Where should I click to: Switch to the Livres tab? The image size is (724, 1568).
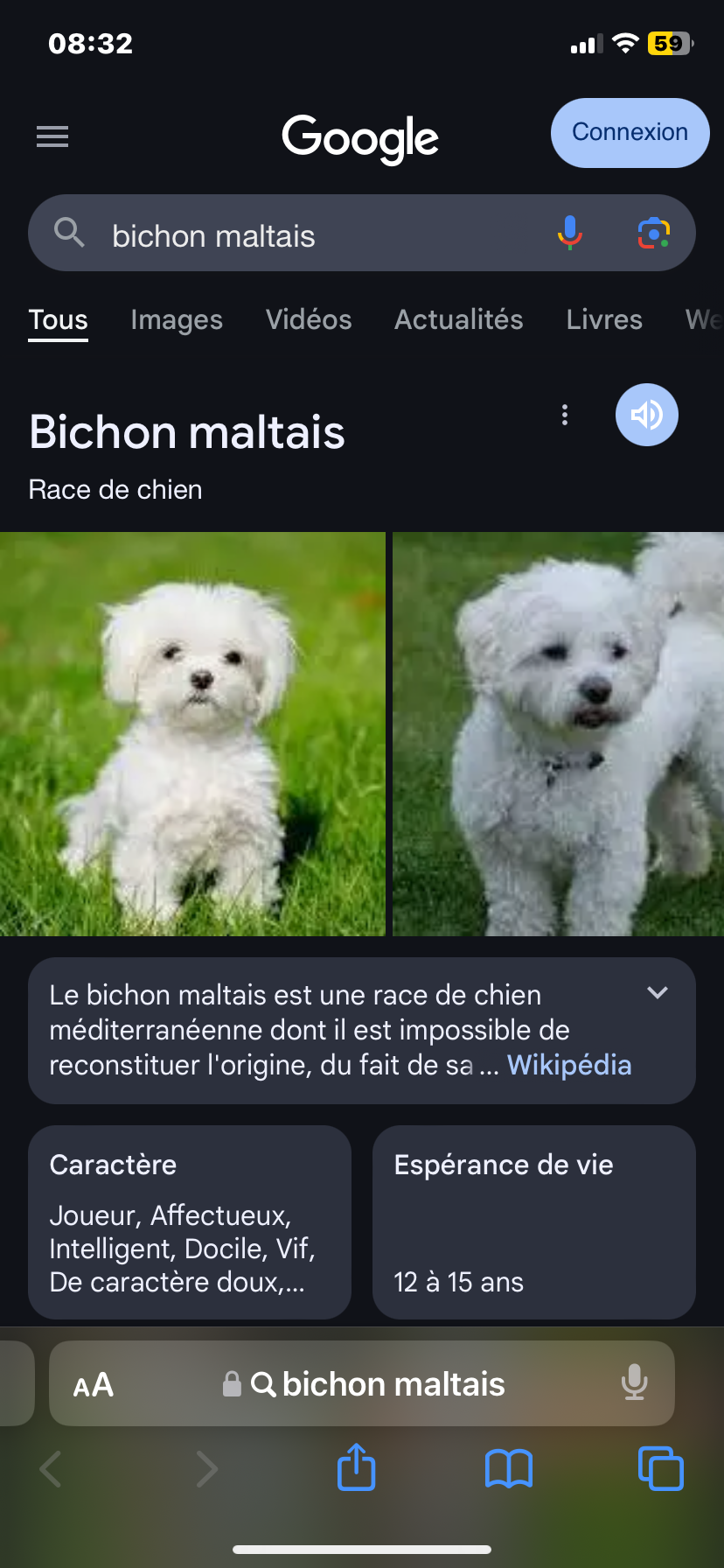[x=604, y=320]
